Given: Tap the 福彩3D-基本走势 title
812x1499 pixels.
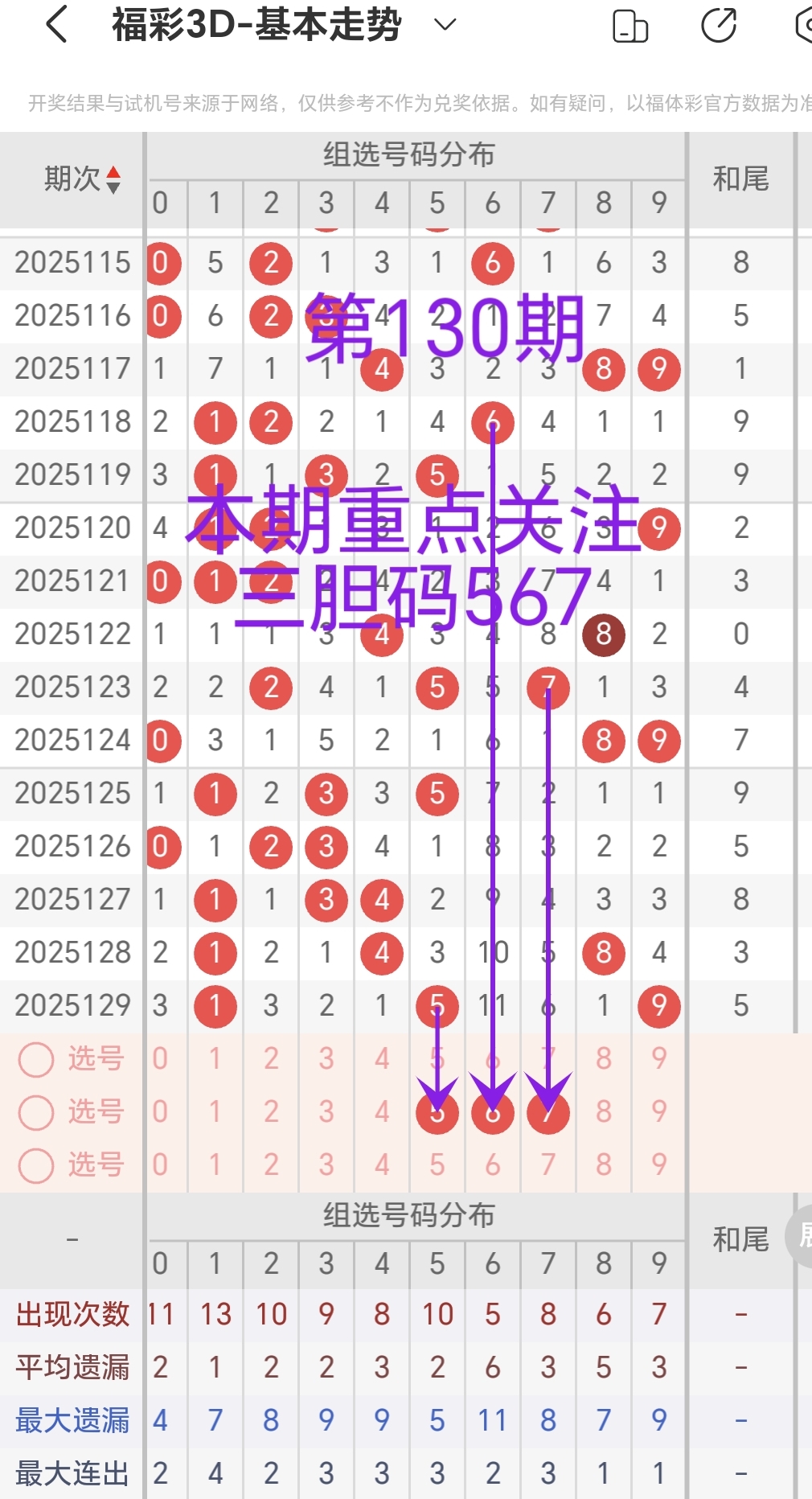Looking at the screenshot, I should coord(256,23).
